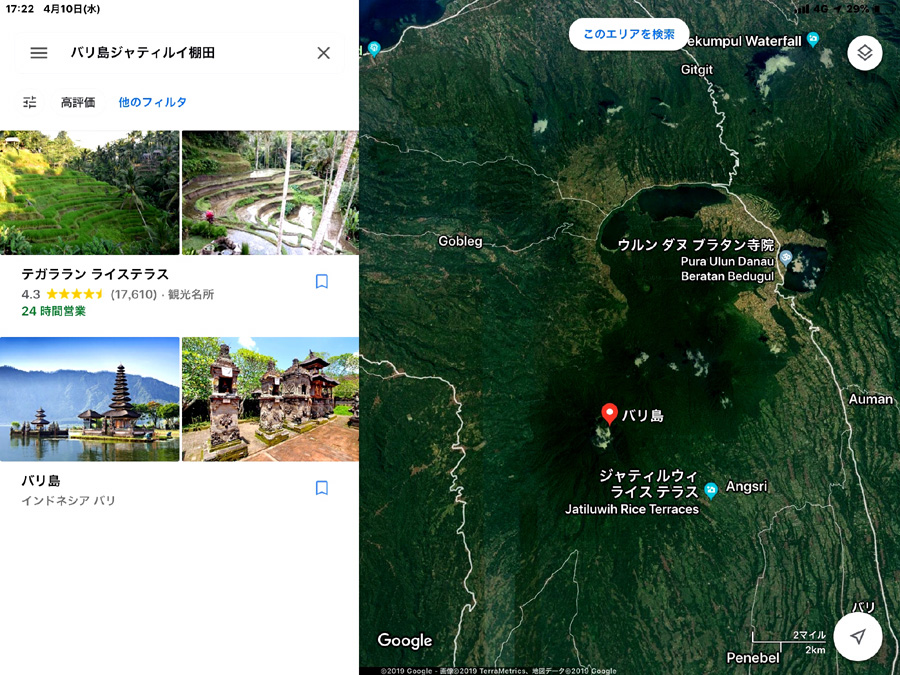Screen dimensions: 900x675
Task: Open the hamburger menu
Action: (39, 53)
